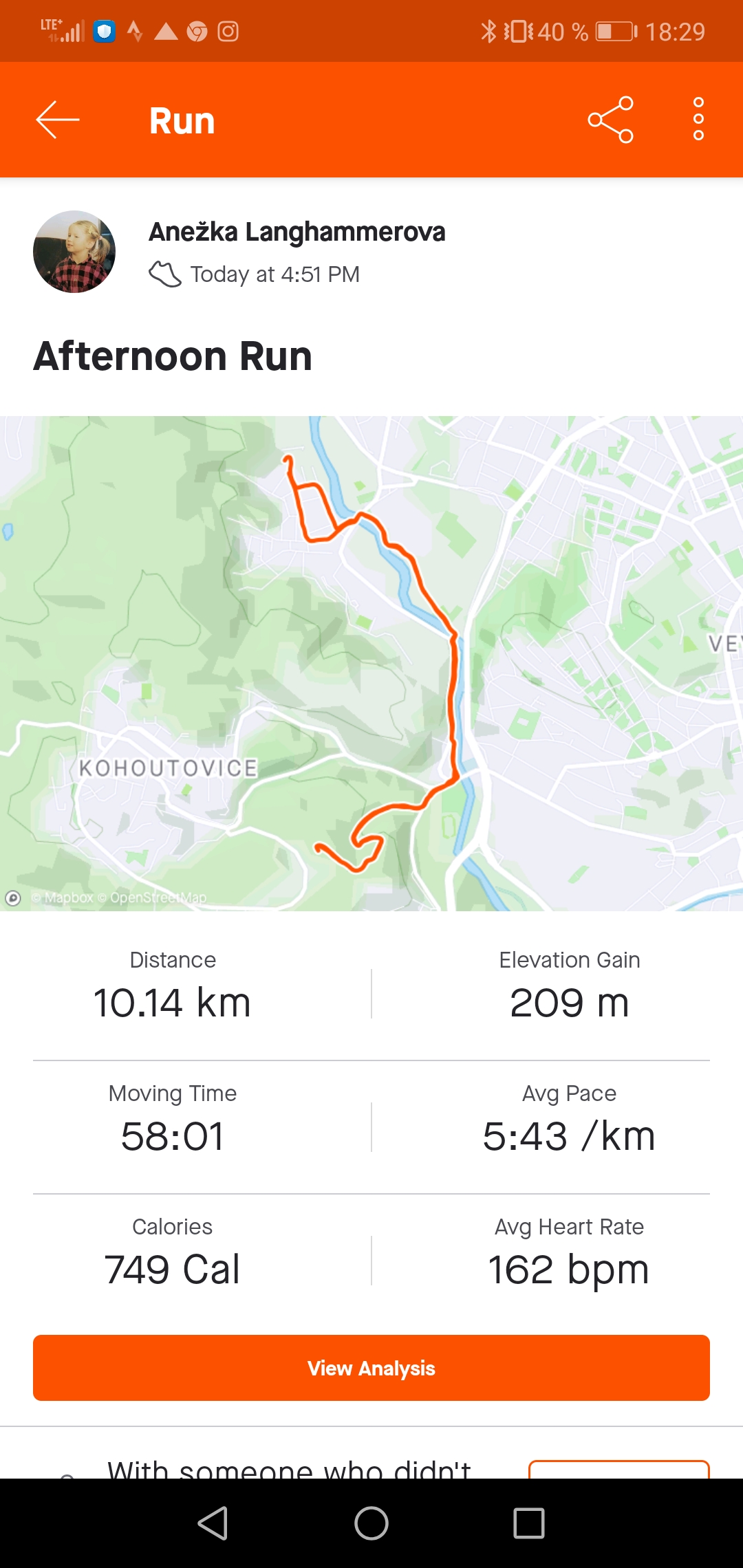
Task: Open the three-dot overflow menu
Action: (698, 120)
